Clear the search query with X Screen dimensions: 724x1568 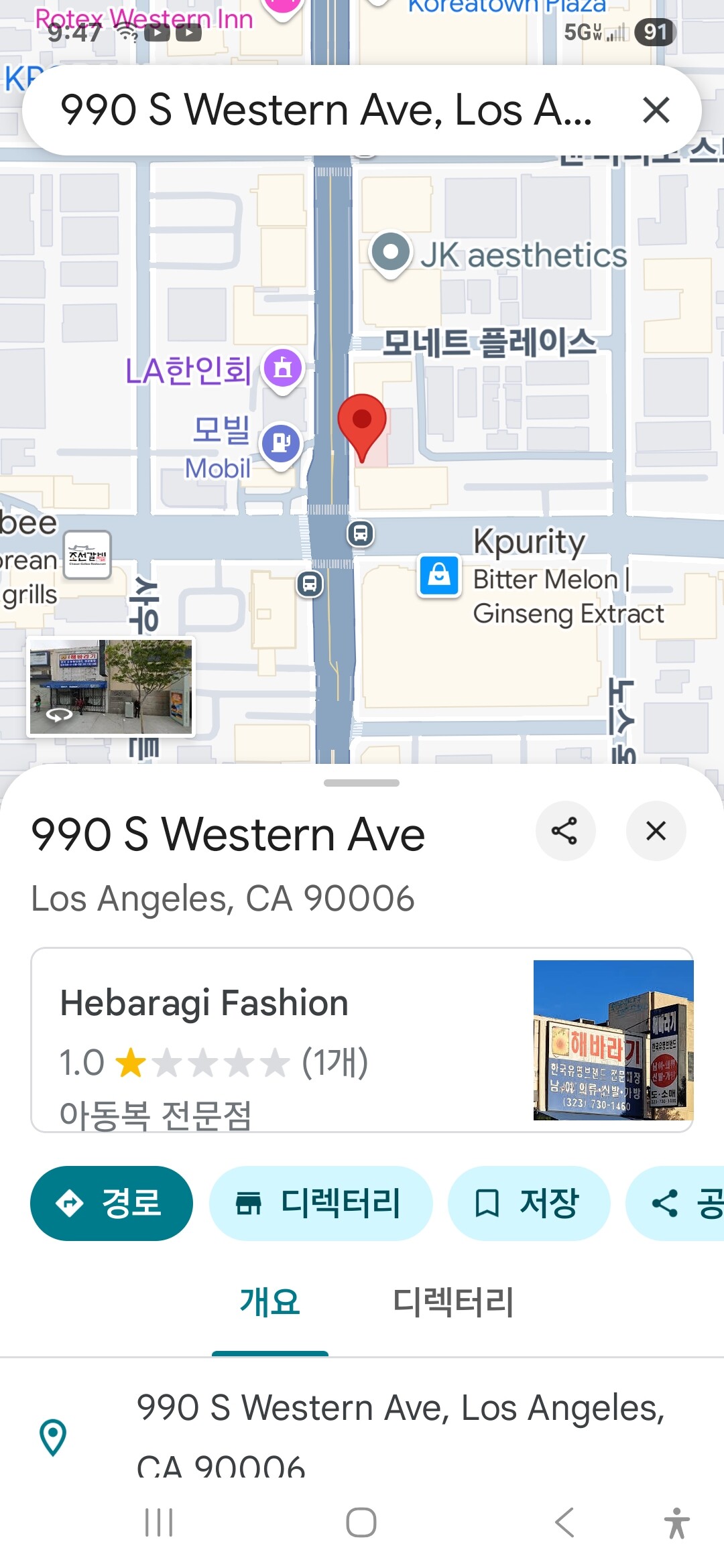(656, 110)
